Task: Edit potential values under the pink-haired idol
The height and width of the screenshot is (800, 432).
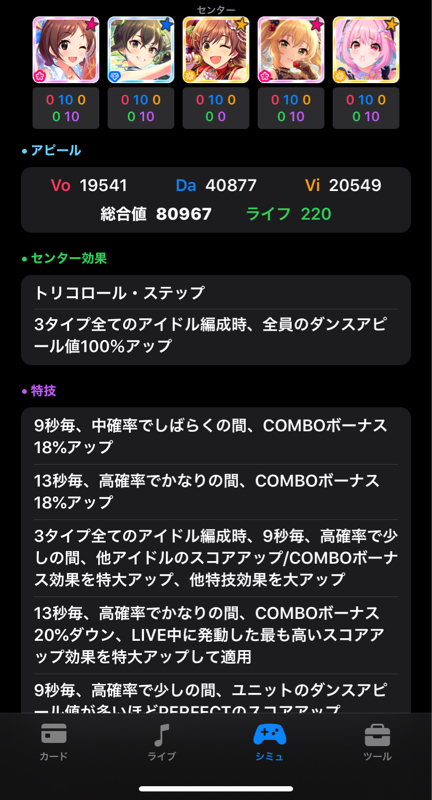Action: tap(366, 108)
